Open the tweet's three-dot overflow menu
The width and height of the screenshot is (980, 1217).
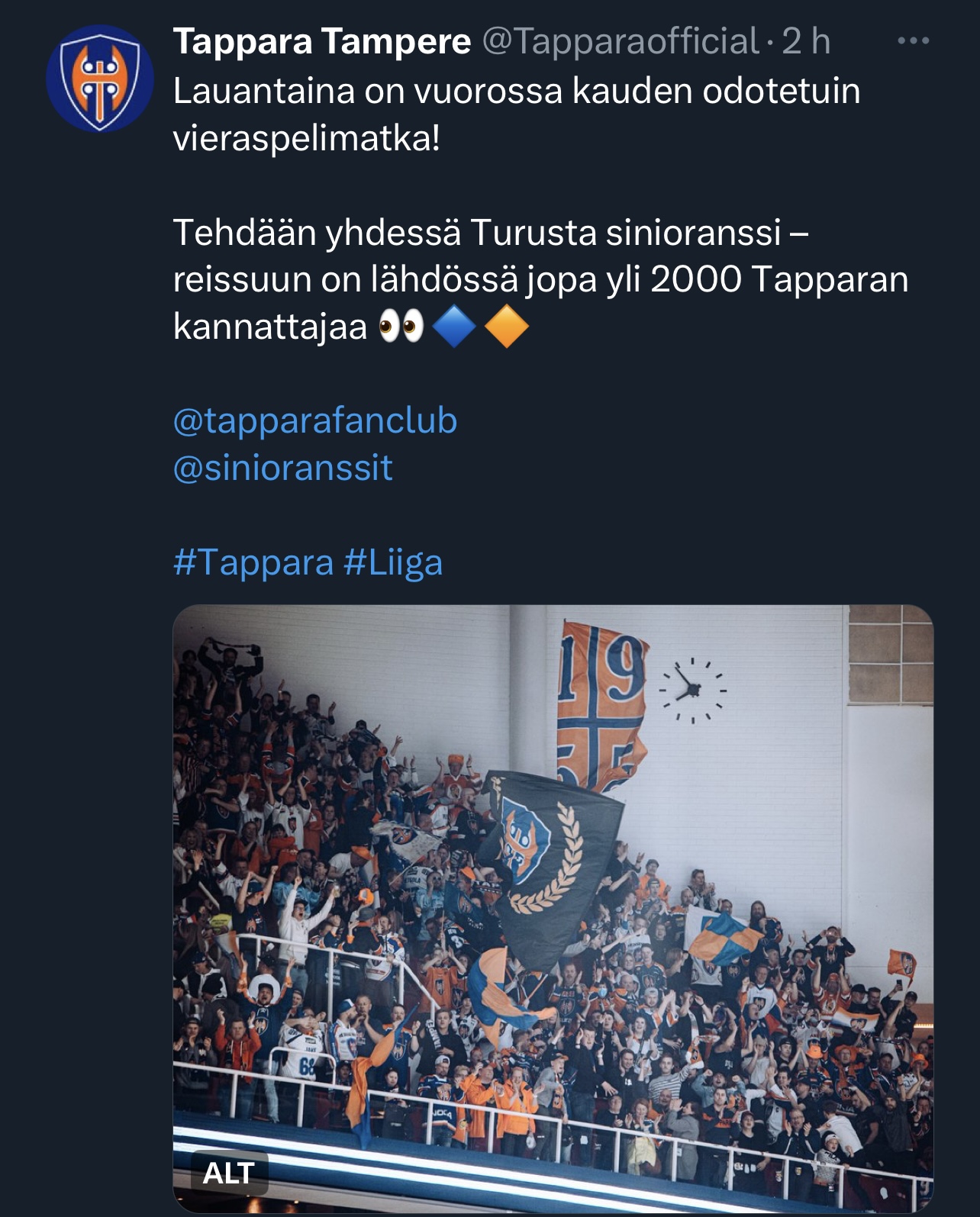pyautogui.click(x=913, y=41)
